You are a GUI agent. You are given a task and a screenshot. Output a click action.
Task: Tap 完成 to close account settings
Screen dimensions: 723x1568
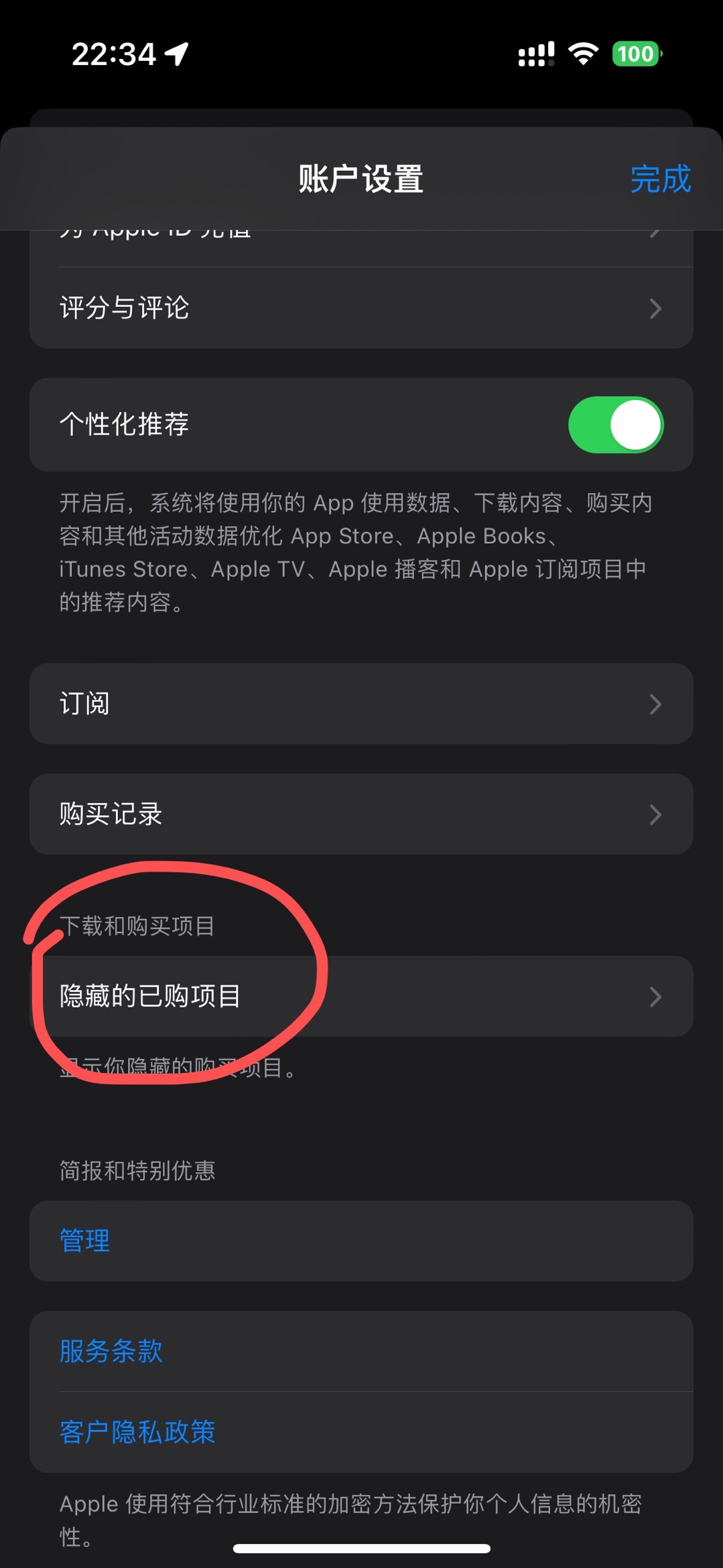tap(660, 180)
